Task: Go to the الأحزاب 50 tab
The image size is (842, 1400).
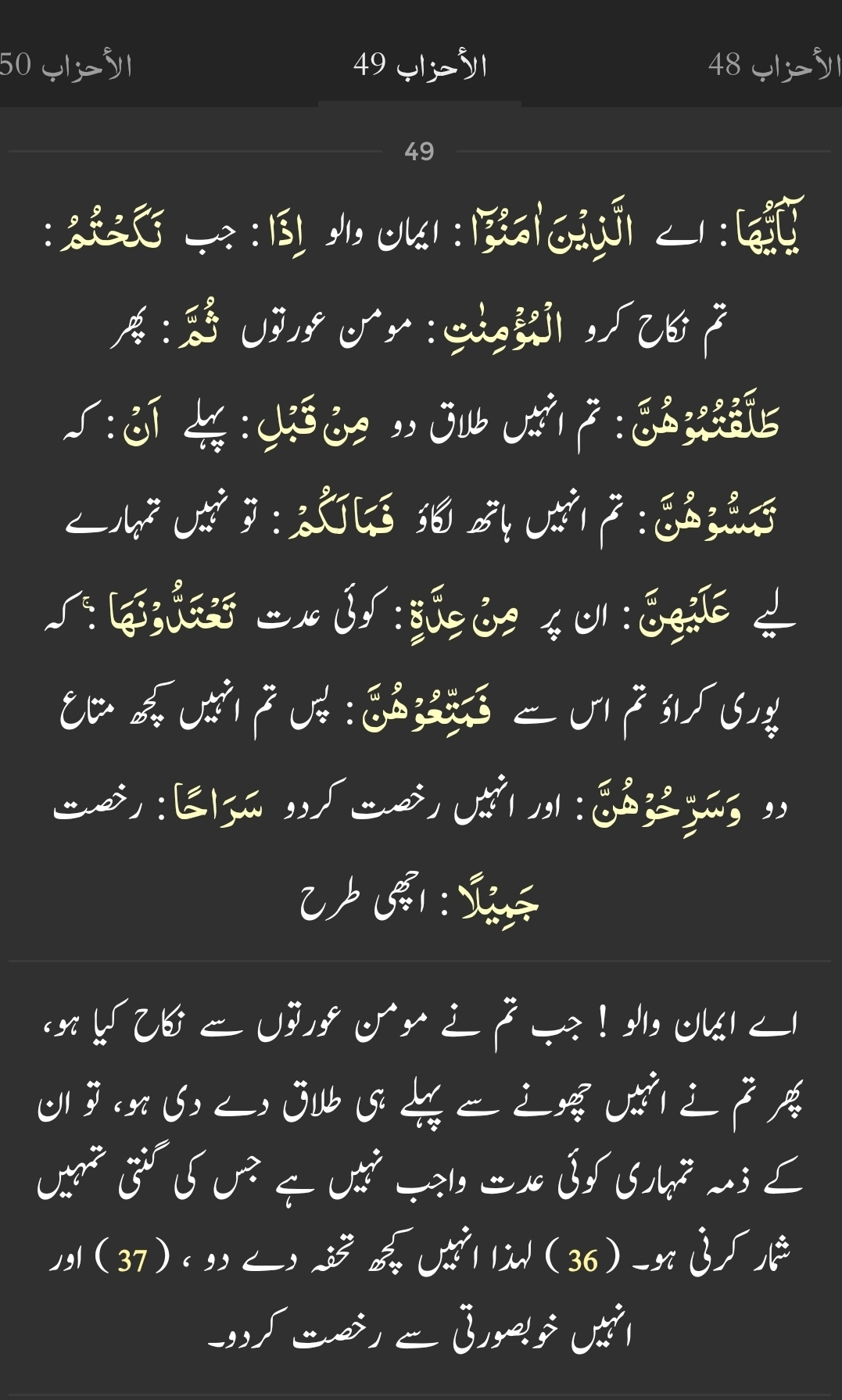Action: click(66, 66)
